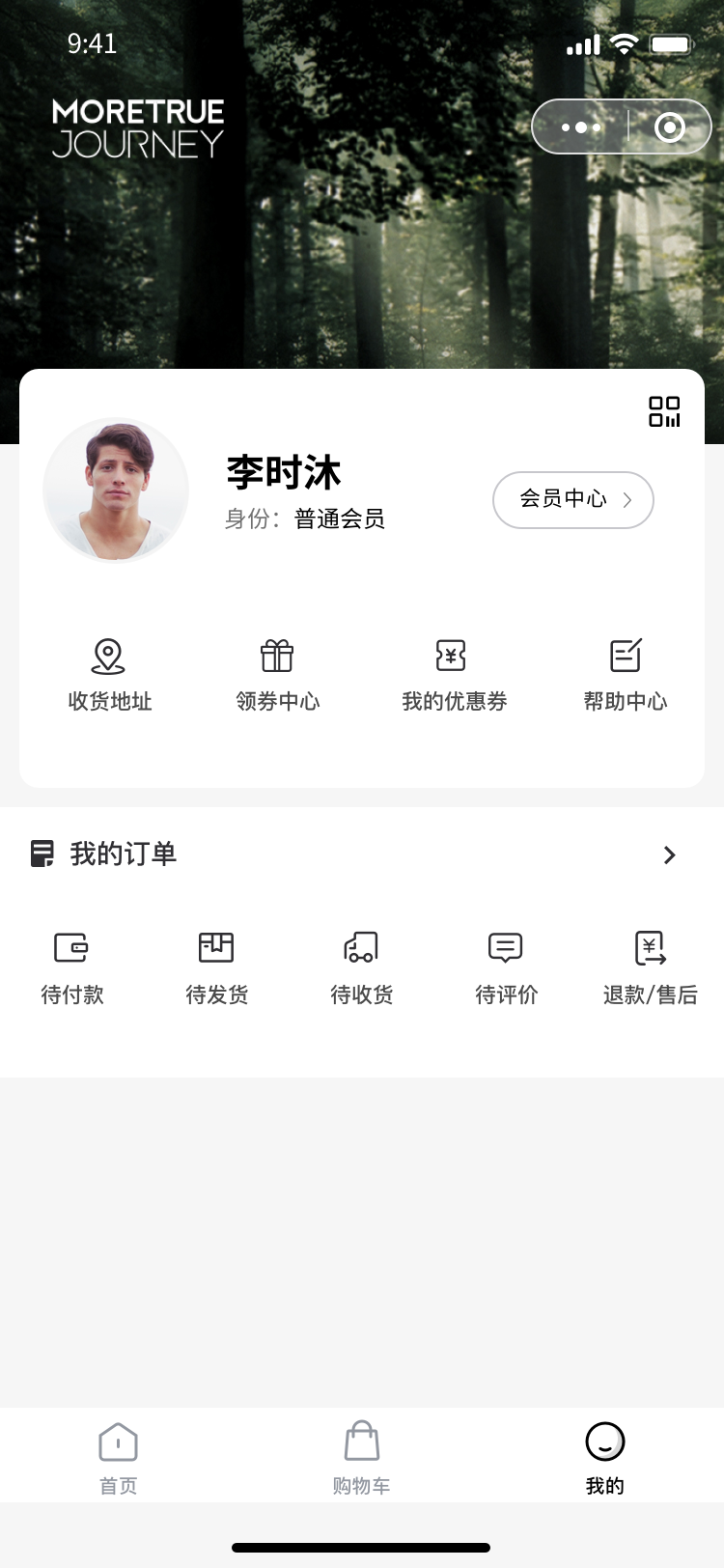Expand 我的订单 via its arrow
The image size is (724, 1568).
pyautogui.click(x=669, y=854)
